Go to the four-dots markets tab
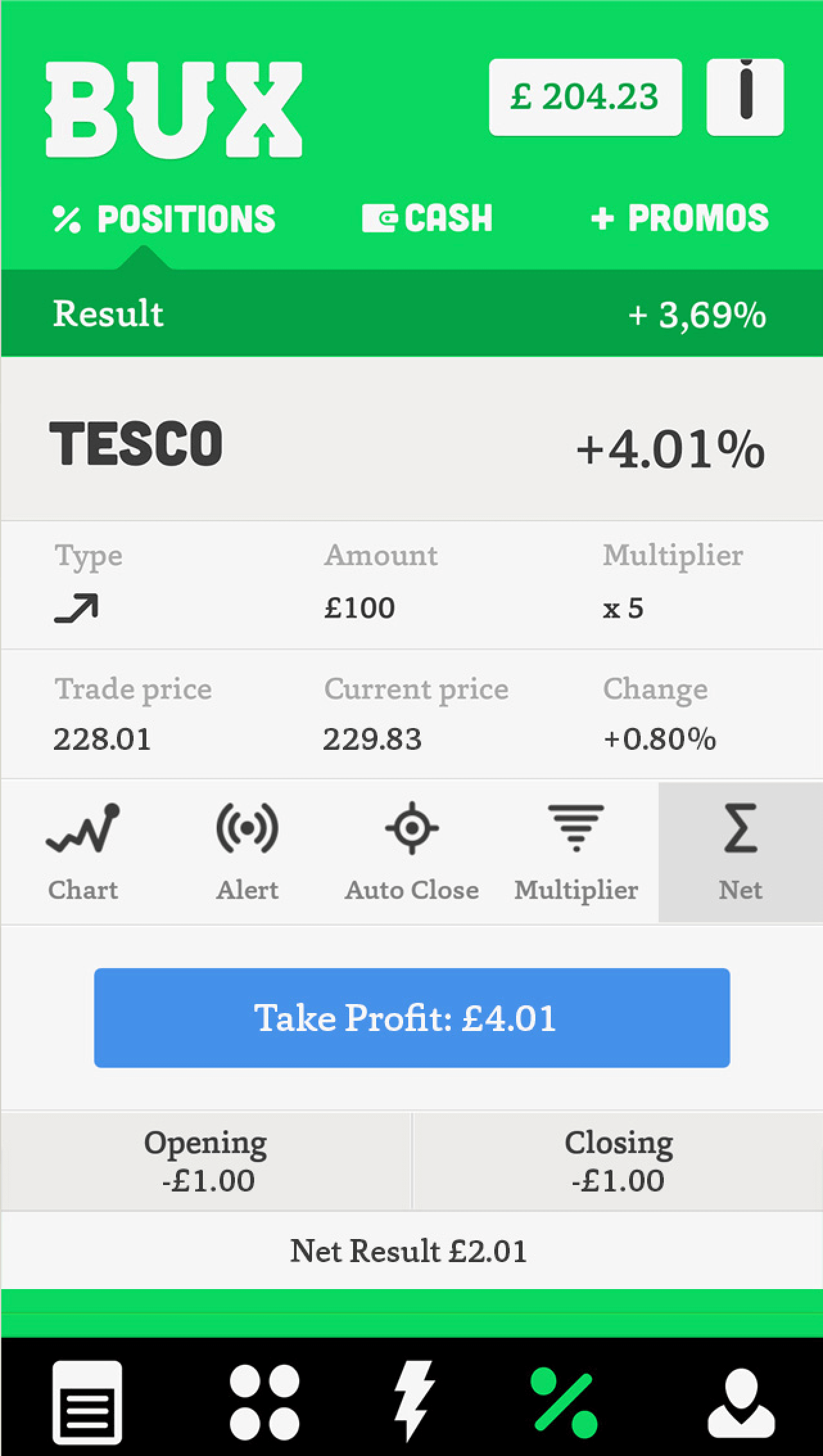This screenshot has height=1456, width=823. click(264, 1401)
